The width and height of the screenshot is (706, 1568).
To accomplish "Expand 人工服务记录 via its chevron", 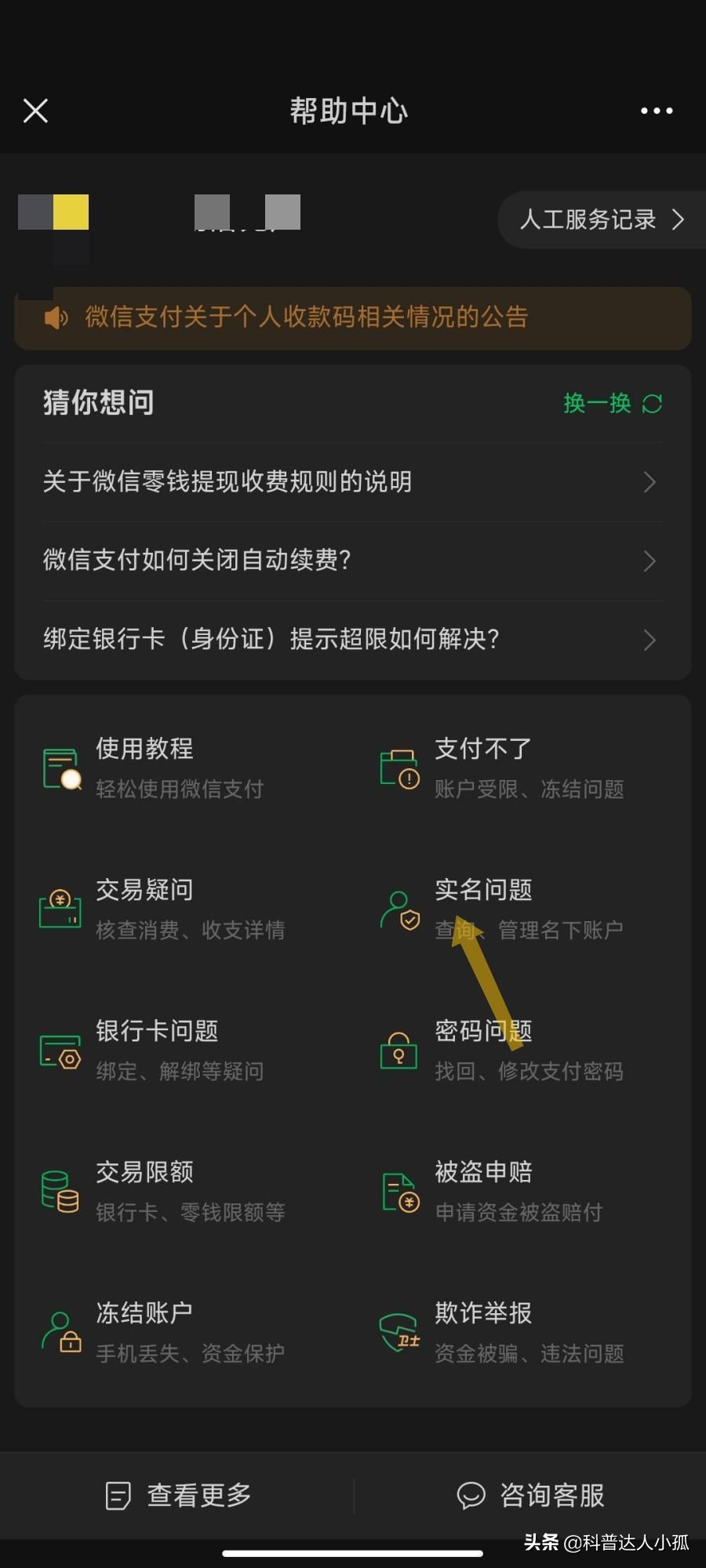I will pyautogui.click(x=679, y=220).
